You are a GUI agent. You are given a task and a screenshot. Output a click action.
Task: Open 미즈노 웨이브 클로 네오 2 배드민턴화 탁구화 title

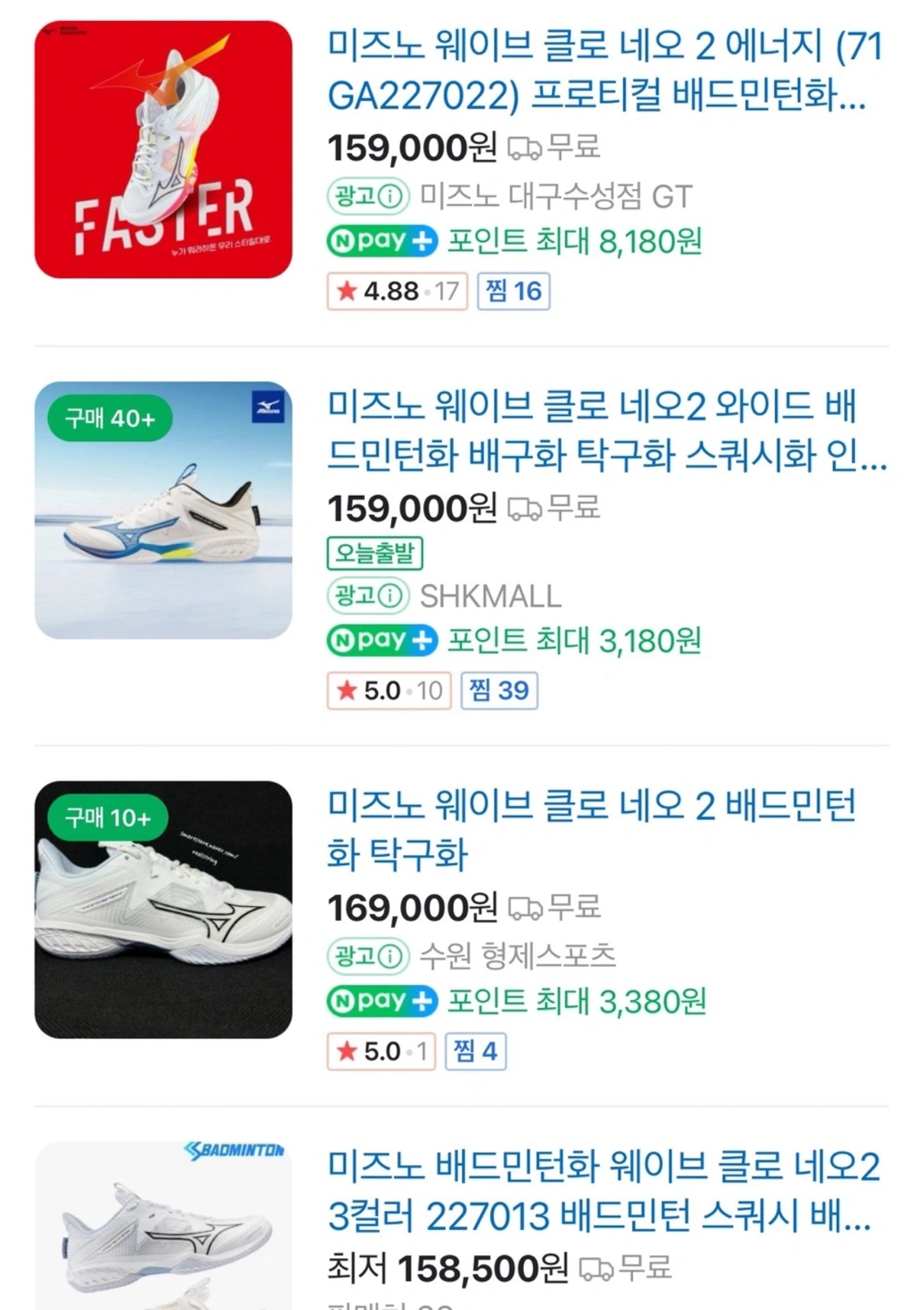[x=591, y=829]
